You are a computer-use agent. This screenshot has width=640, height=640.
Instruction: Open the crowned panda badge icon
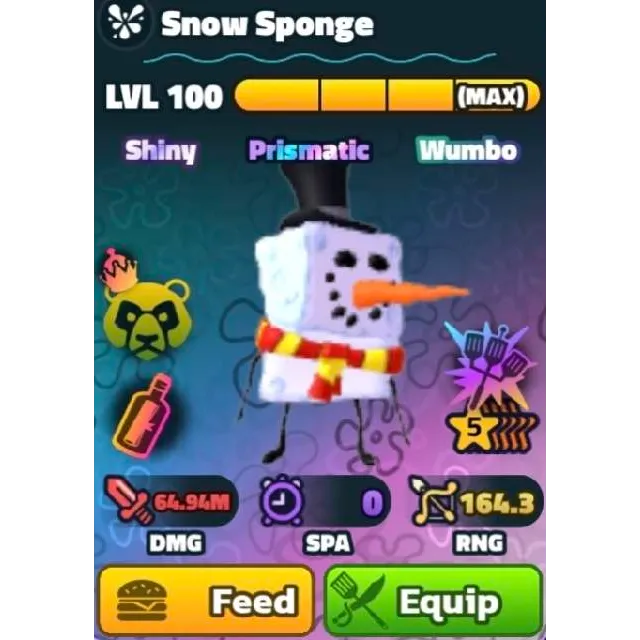pyautogui.click(x=146, y=313)
